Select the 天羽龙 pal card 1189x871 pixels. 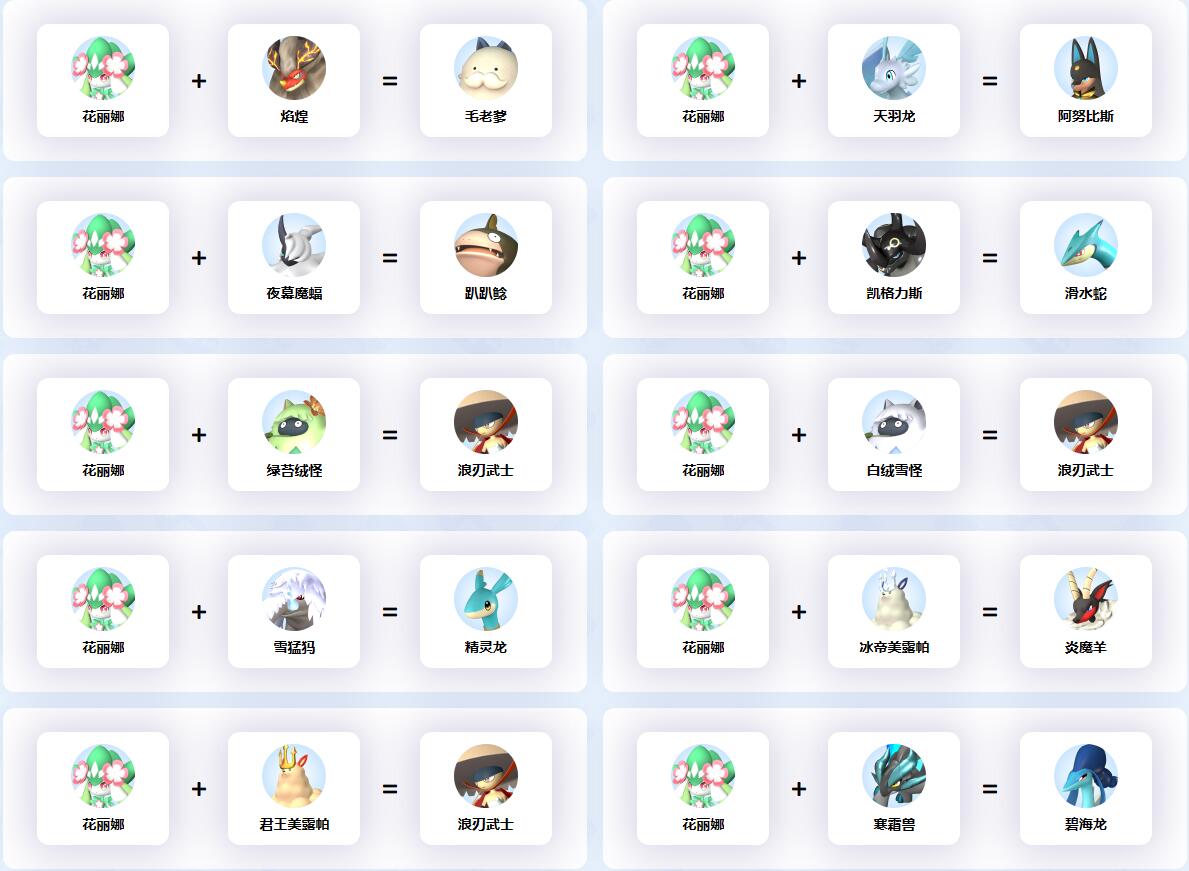[894, 81]
